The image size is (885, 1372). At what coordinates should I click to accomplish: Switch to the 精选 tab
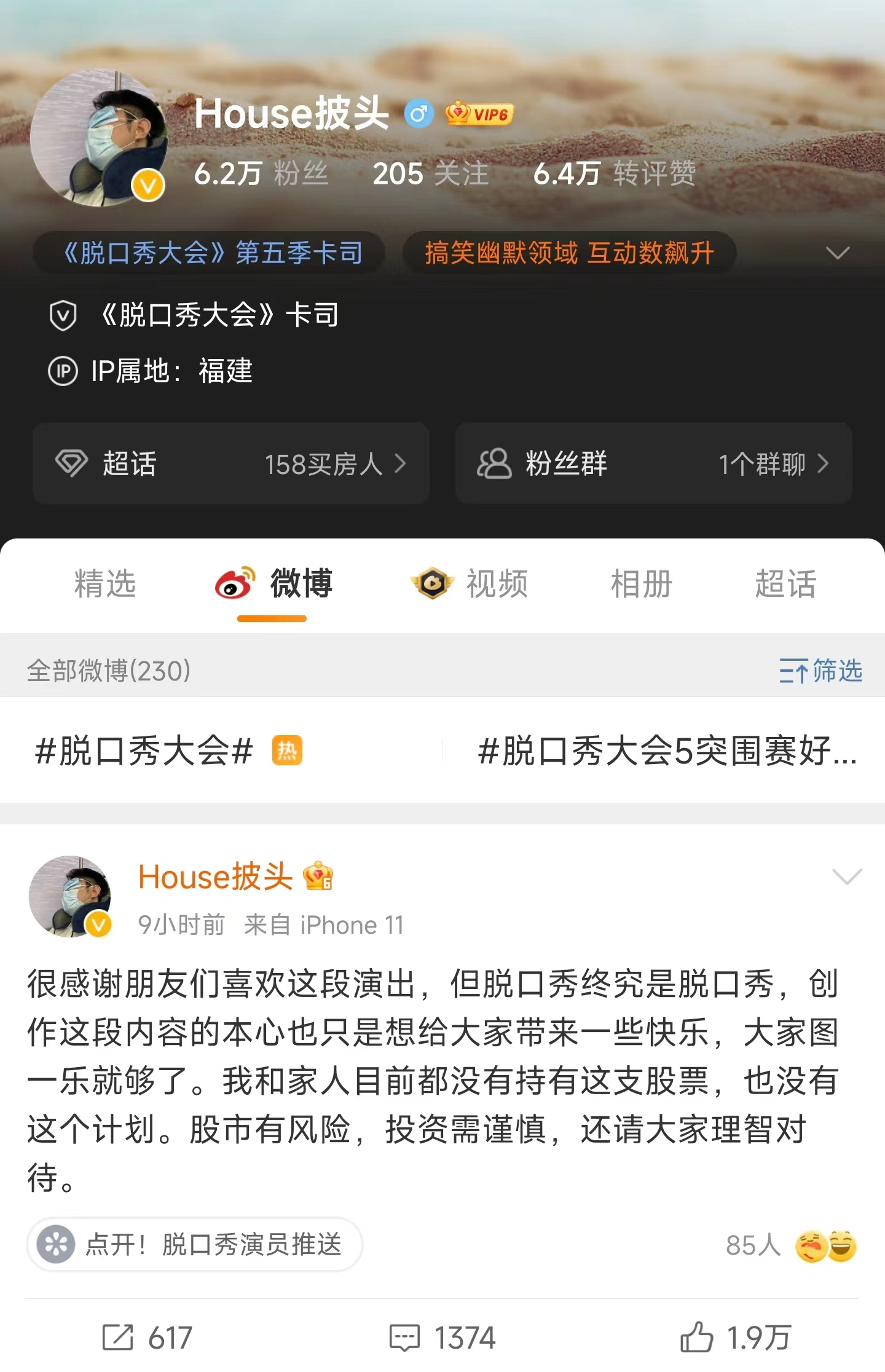(x=104, y=583)
